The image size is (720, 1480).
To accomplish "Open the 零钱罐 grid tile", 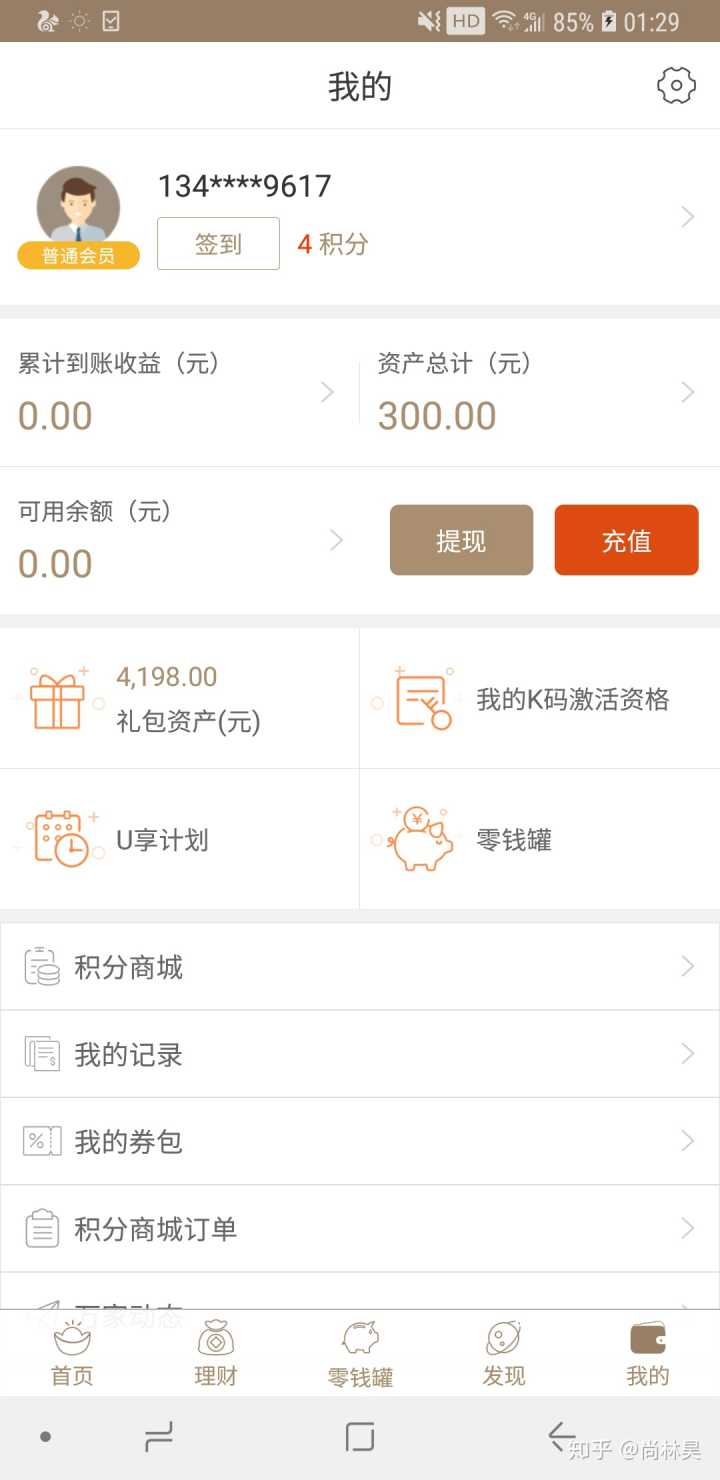I will 540,840.
